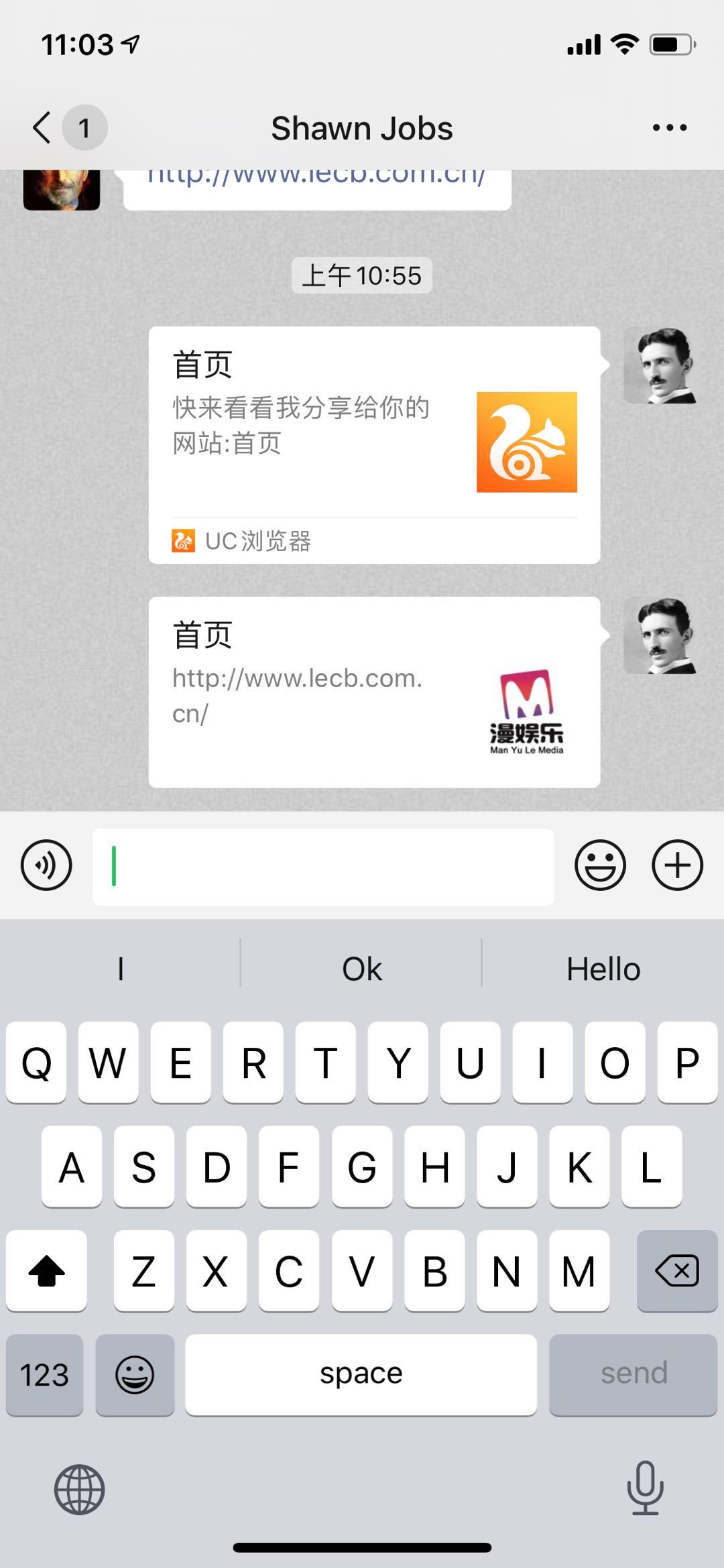Go back to the chat list
Image resolution: width=724 pixels, height=1568 pixels.
(x=42, y=127)
